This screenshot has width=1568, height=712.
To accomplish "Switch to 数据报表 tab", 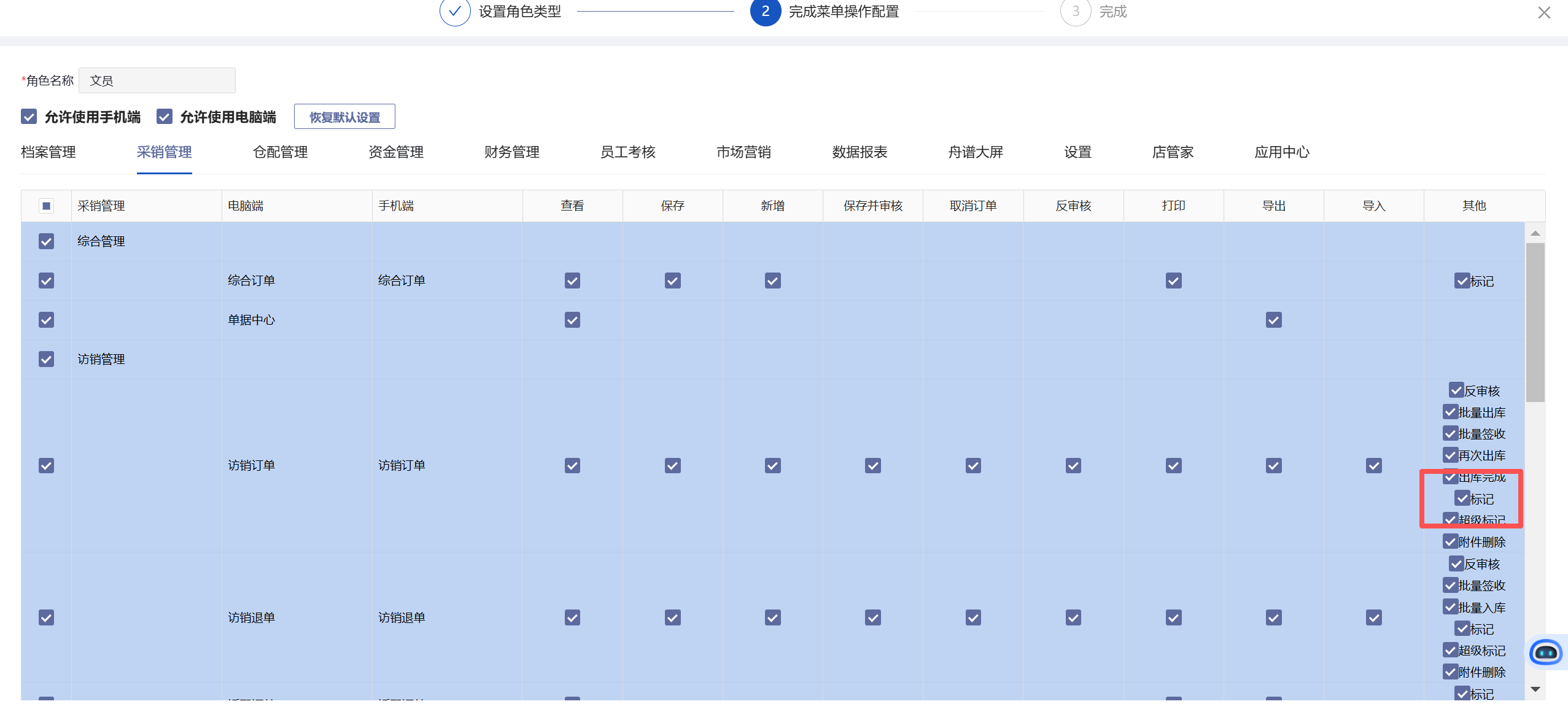I will (x=860, y=152).
